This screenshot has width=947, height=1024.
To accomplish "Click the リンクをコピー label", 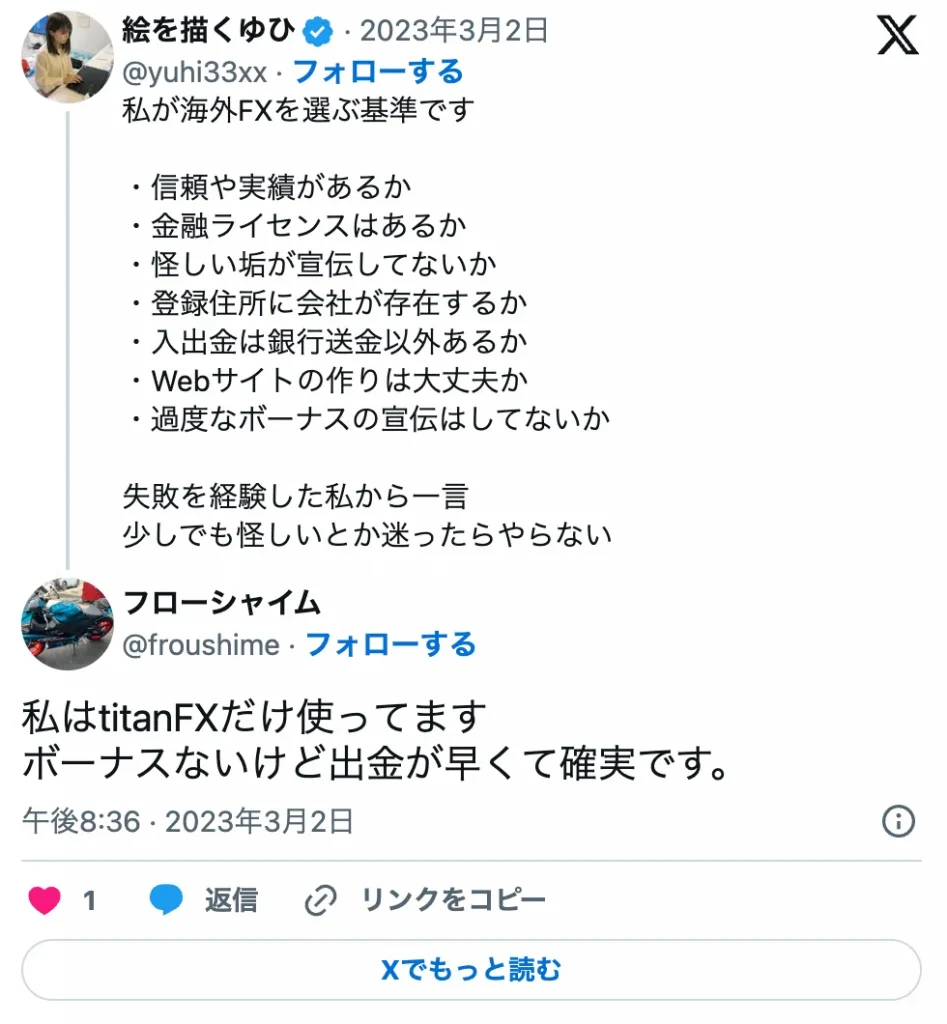I will point(452,899).
